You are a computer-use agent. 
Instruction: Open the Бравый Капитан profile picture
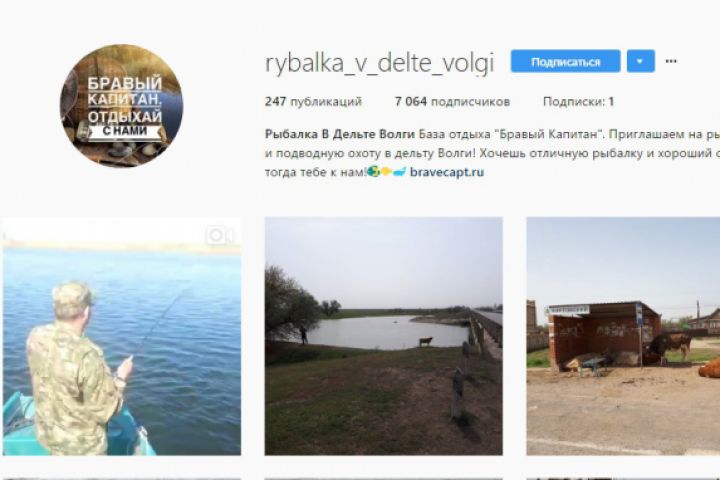[121, 106]
